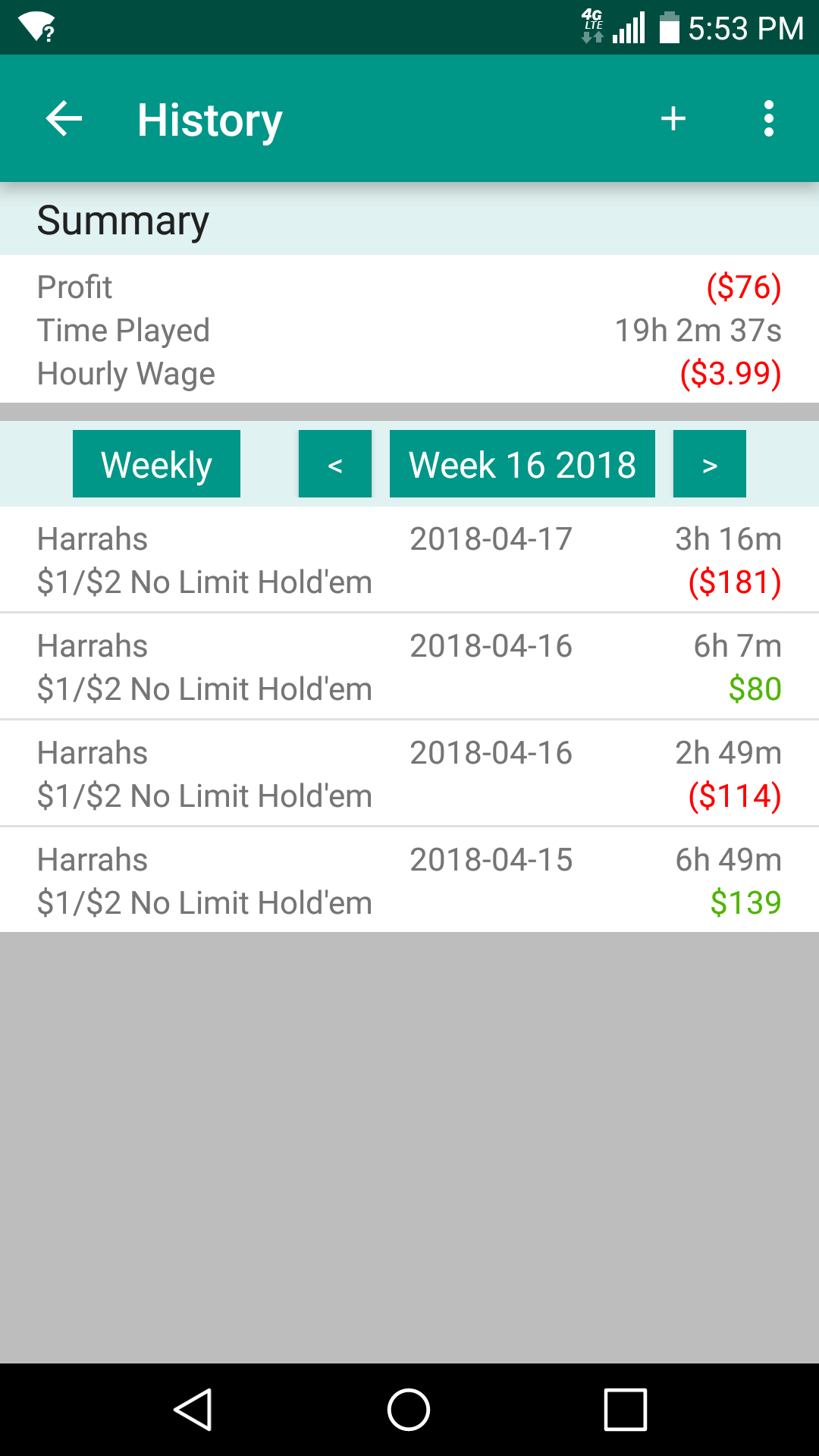Add a new session with plus icon
Viewport: 819px width, 1456px height.
pyautogui.click(x=673, y=119)
